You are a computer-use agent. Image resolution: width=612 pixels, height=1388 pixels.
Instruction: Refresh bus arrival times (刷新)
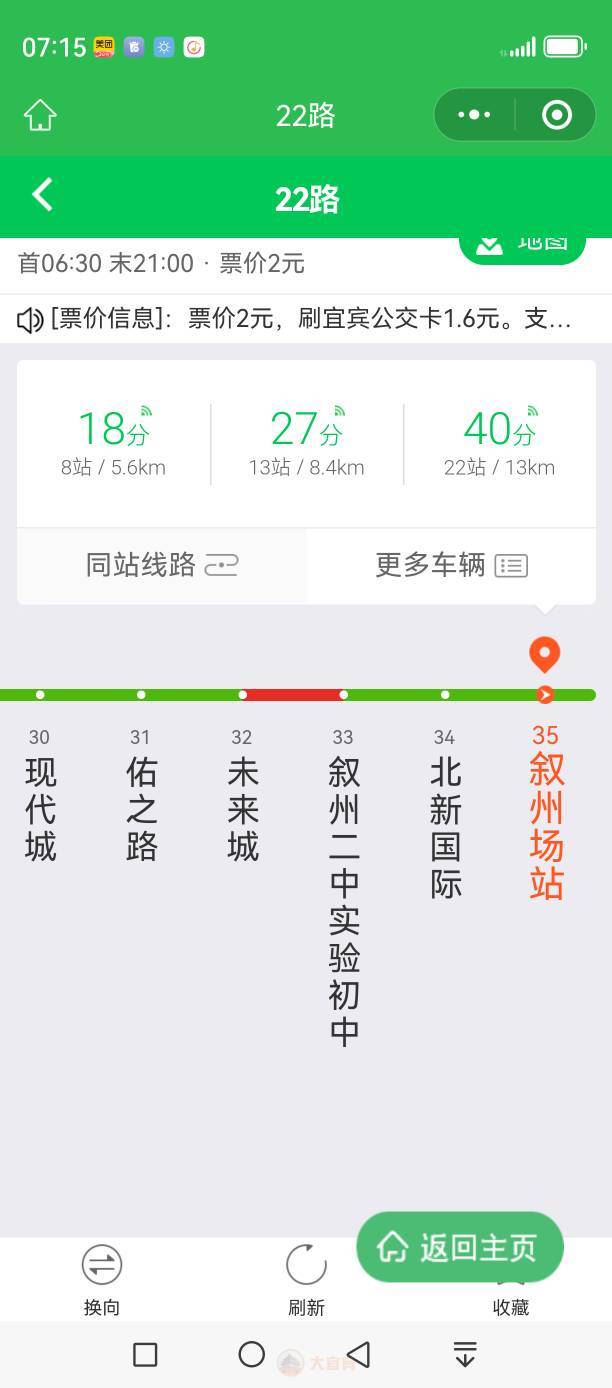pos(306,1279)
